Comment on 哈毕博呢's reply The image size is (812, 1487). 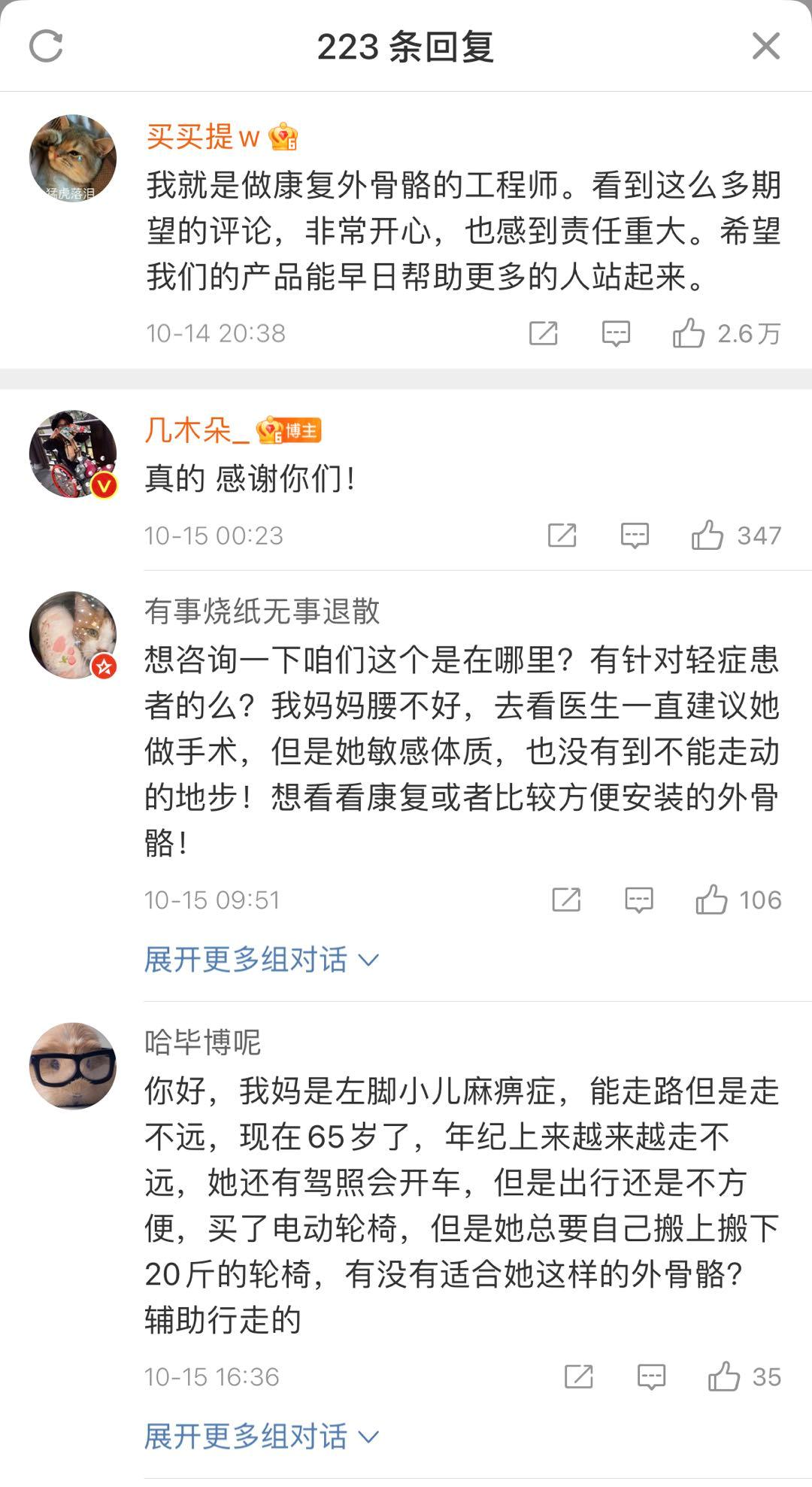(651, 1376)
